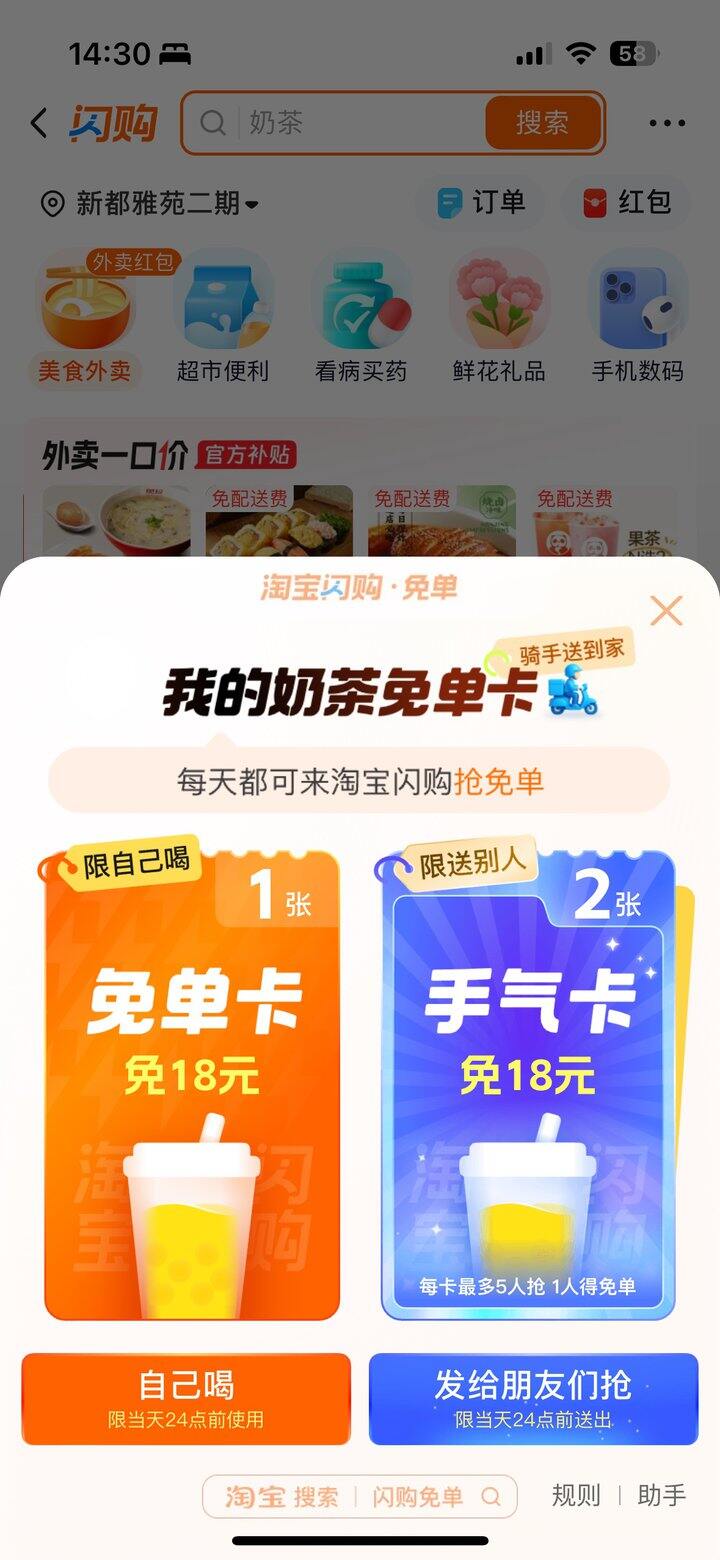Tap 发给朋友们抢 to share with friends
Screen dimensions: 720x1560
pos(533,1398)
